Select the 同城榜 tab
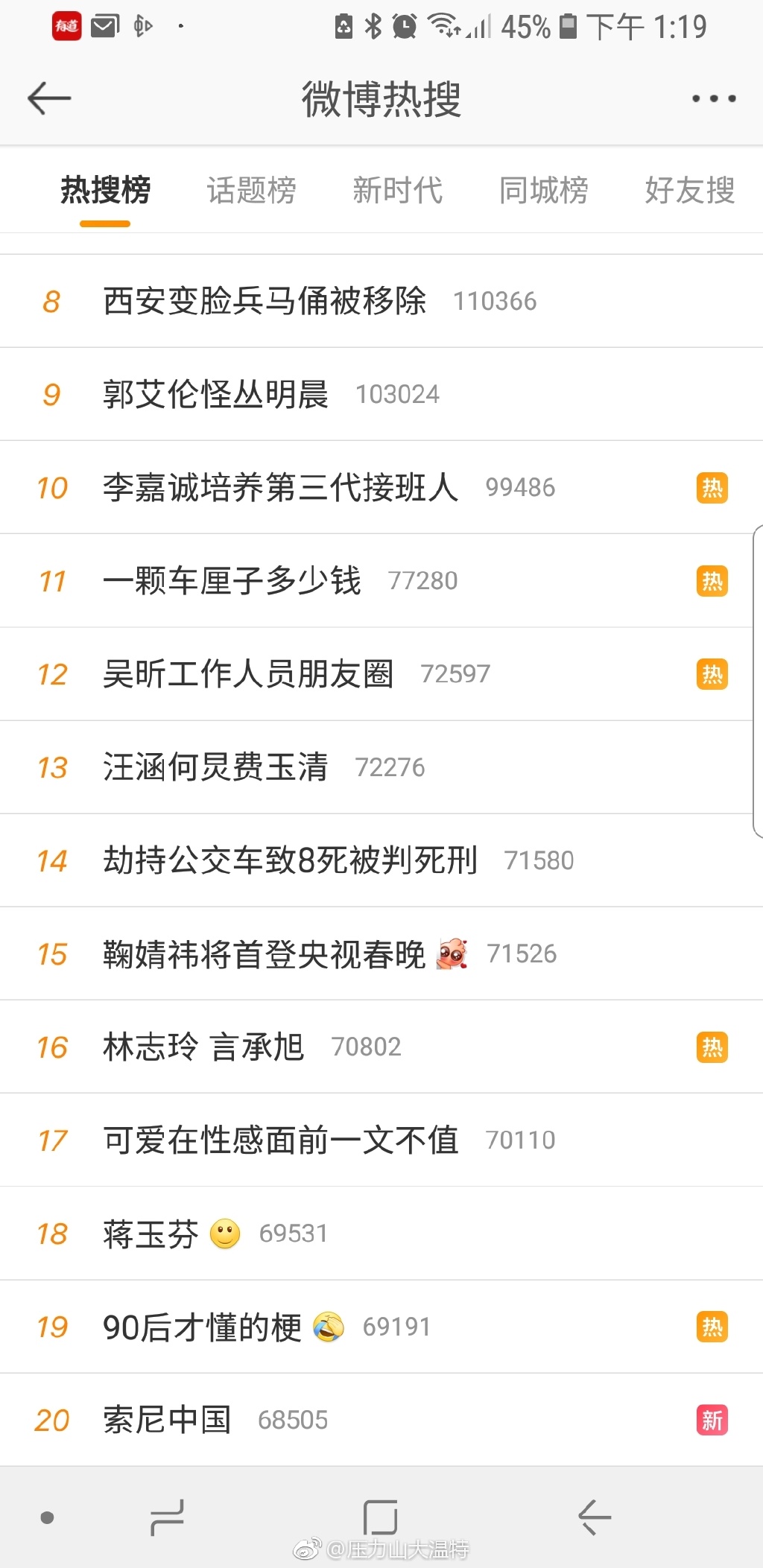 [x=543, y=190]
